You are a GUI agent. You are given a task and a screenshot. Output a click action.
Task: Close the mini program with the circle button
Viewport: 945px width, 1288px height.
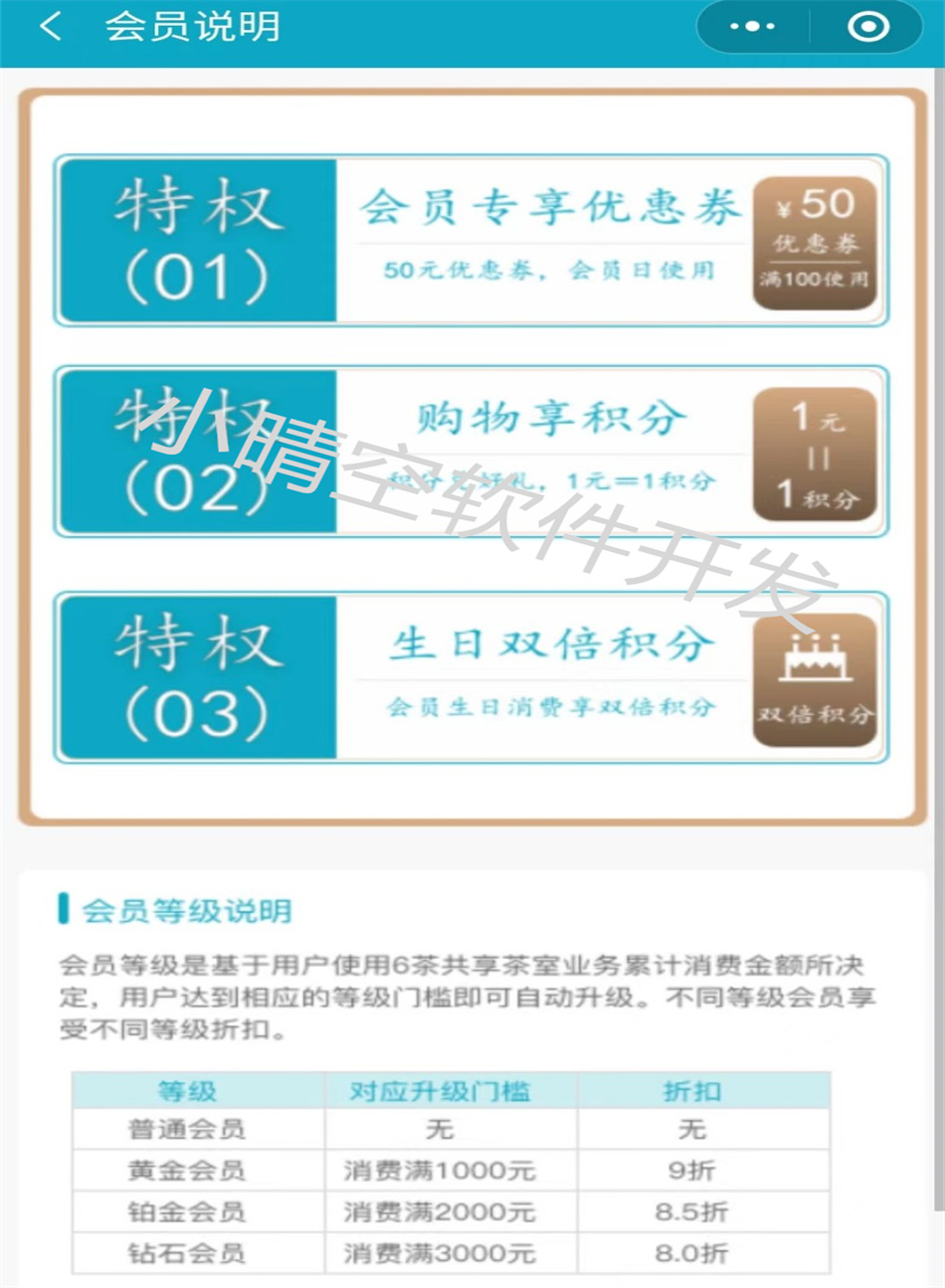click(867, 27)
